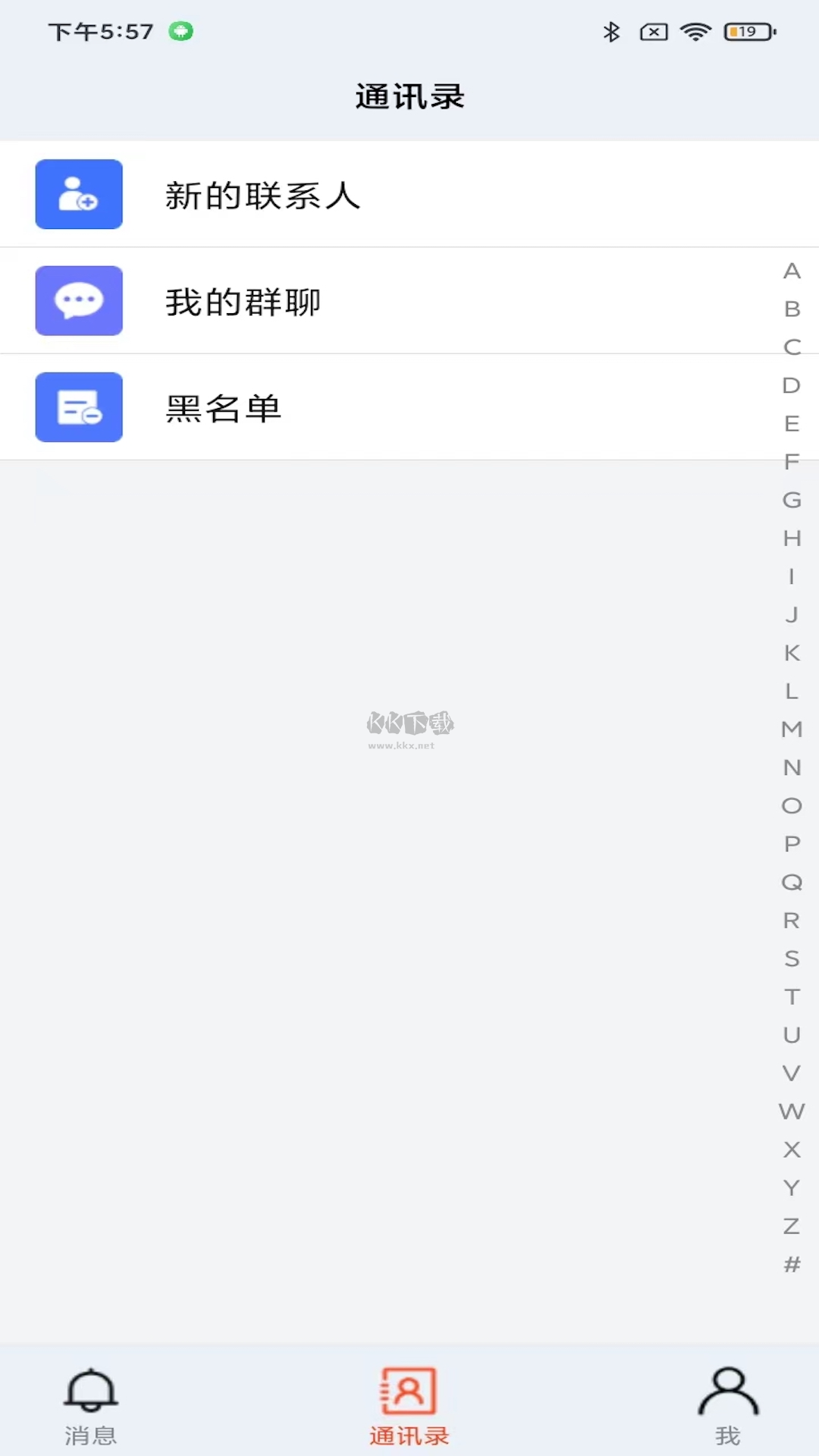Viewport: 819px width, 1456px height.
Task: Open the 新的联系人 add contact icon
Action: pyautogui.click(x=78, y=194)
